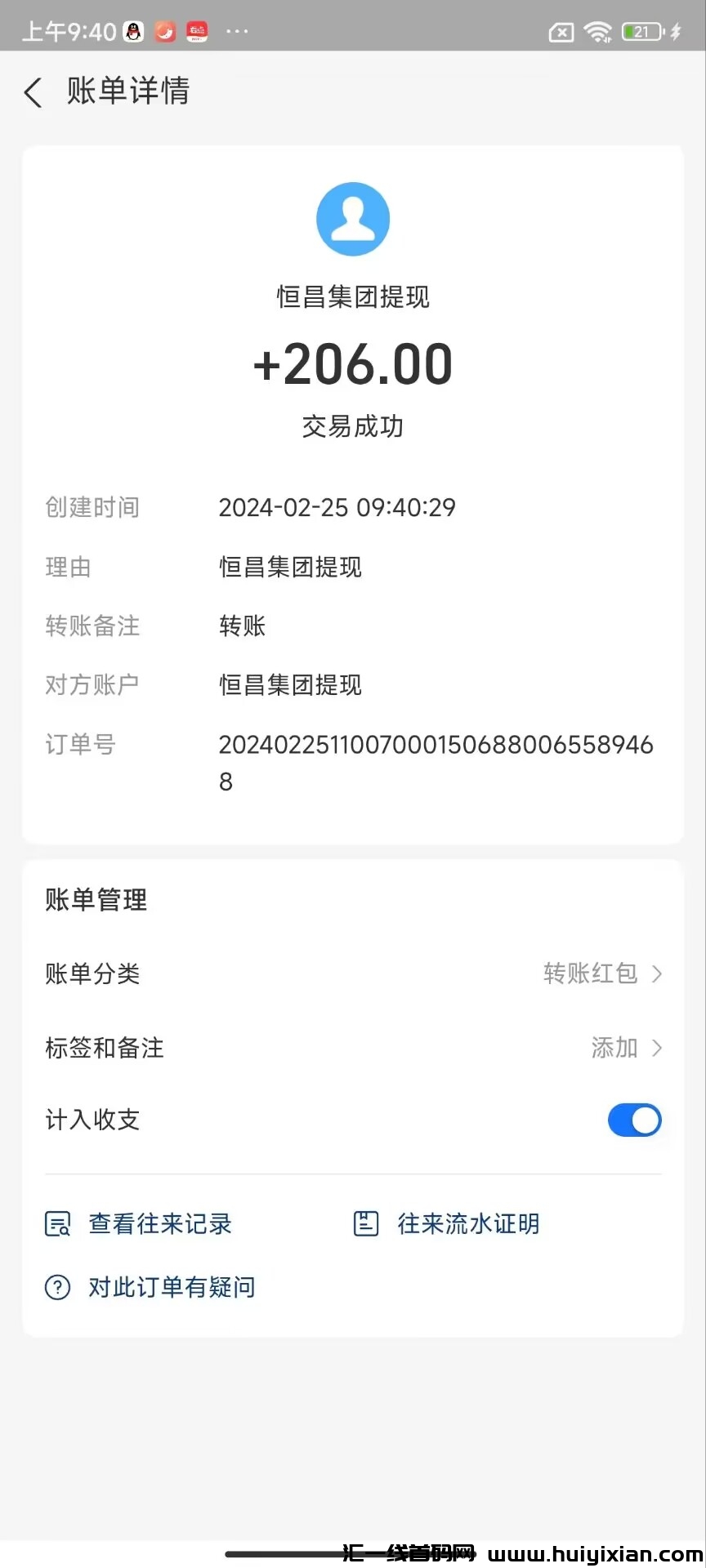Click the WiFi icon in the status bar

(599, 31)
